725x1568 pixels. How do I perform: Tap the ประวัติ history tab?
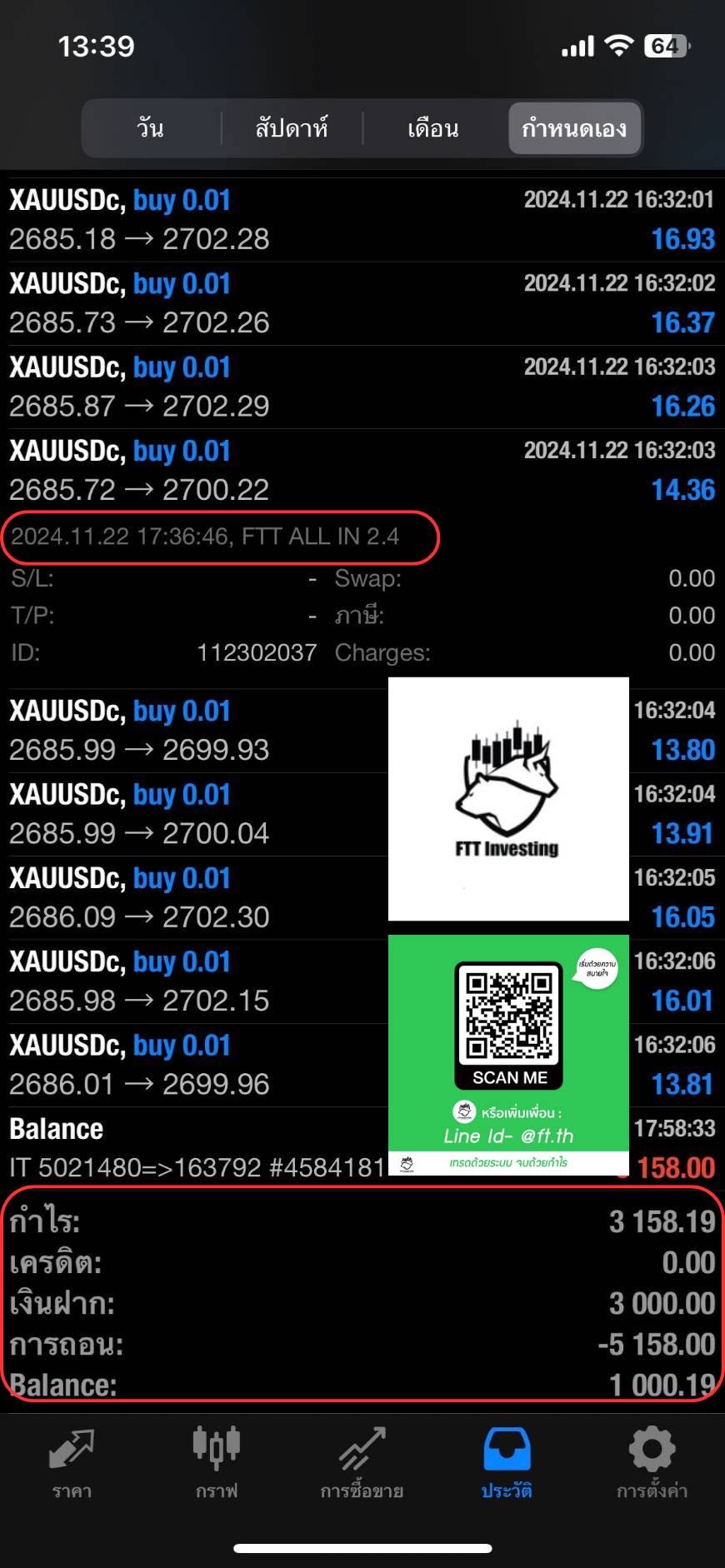(x=507, y=1463)
